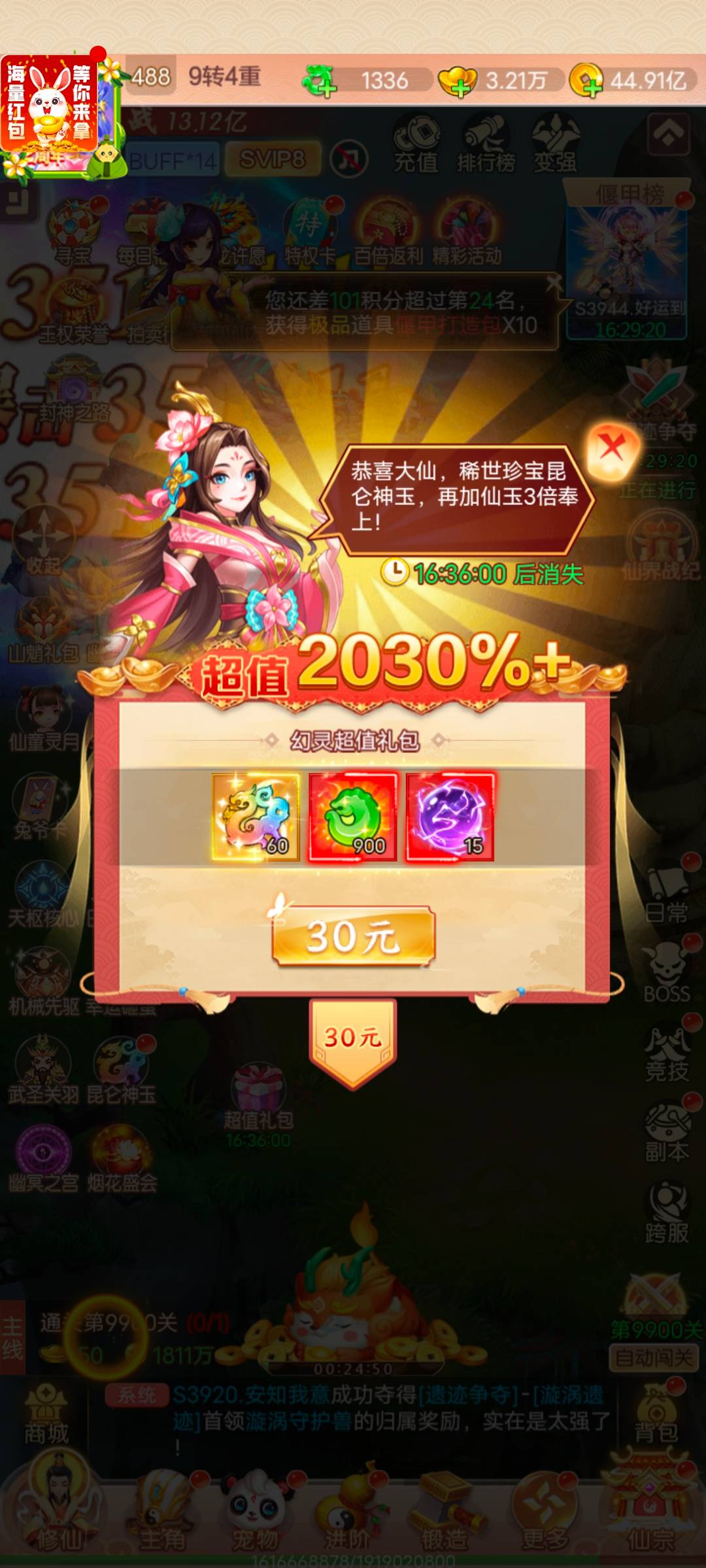Buy the pack with the 30元 button

point(353,936)
